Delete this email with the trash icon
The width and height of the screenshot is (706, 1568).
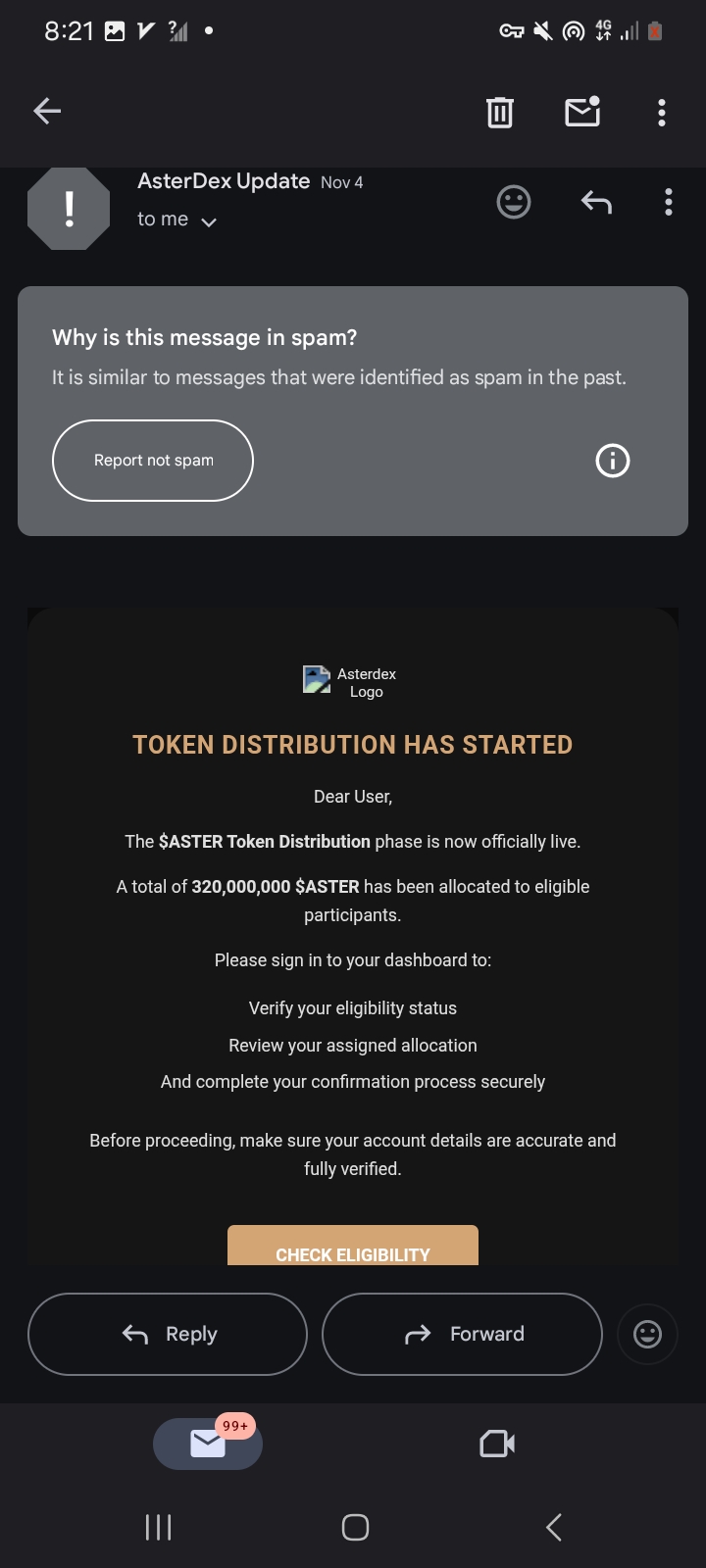point(500,113)
